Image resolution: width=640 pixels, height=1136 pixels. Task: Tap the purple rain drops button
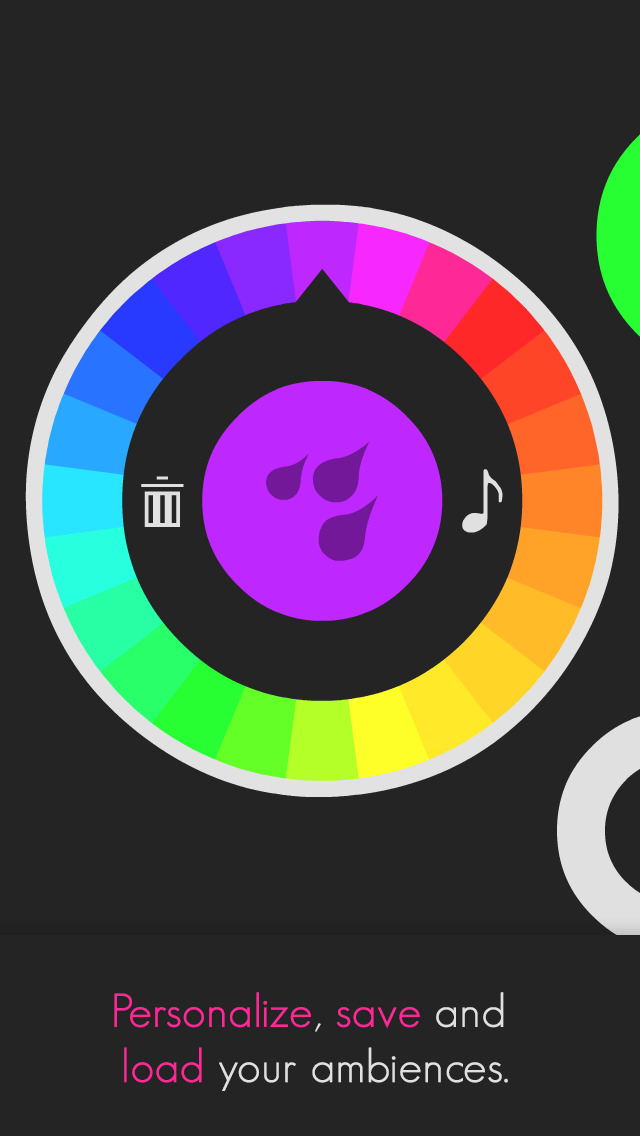322,500
